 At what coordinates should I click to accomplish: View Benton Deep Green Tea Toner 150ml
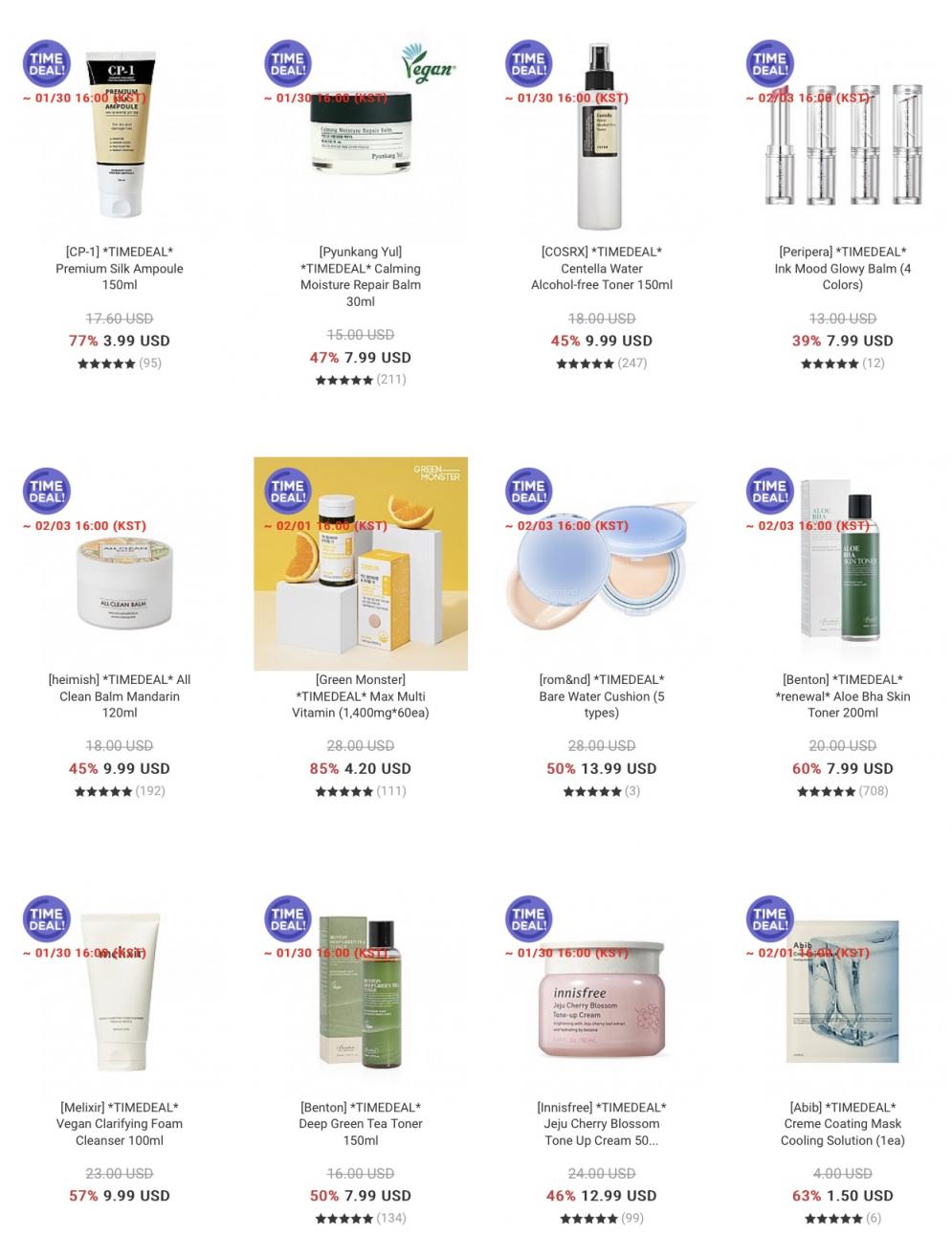[361, 1124]
